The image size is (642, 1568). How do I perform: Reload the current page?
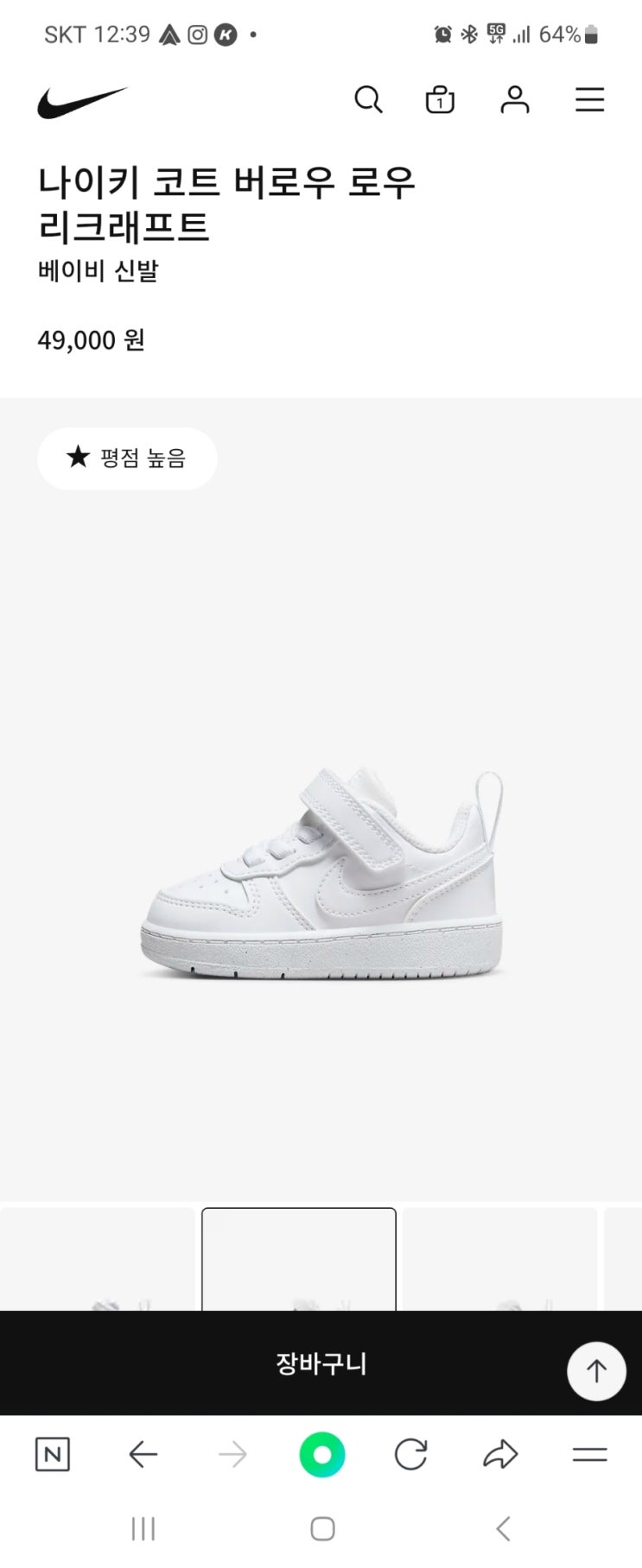411,1455
